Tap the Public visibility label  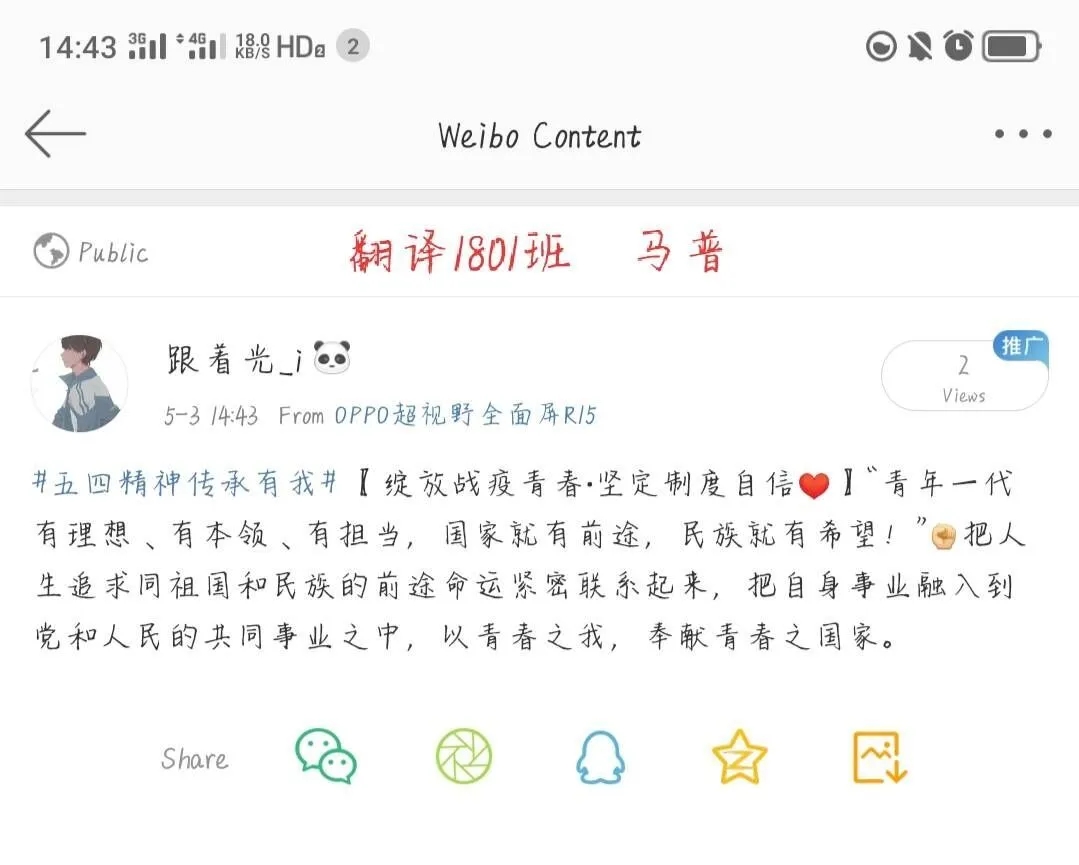click(91, 252)
